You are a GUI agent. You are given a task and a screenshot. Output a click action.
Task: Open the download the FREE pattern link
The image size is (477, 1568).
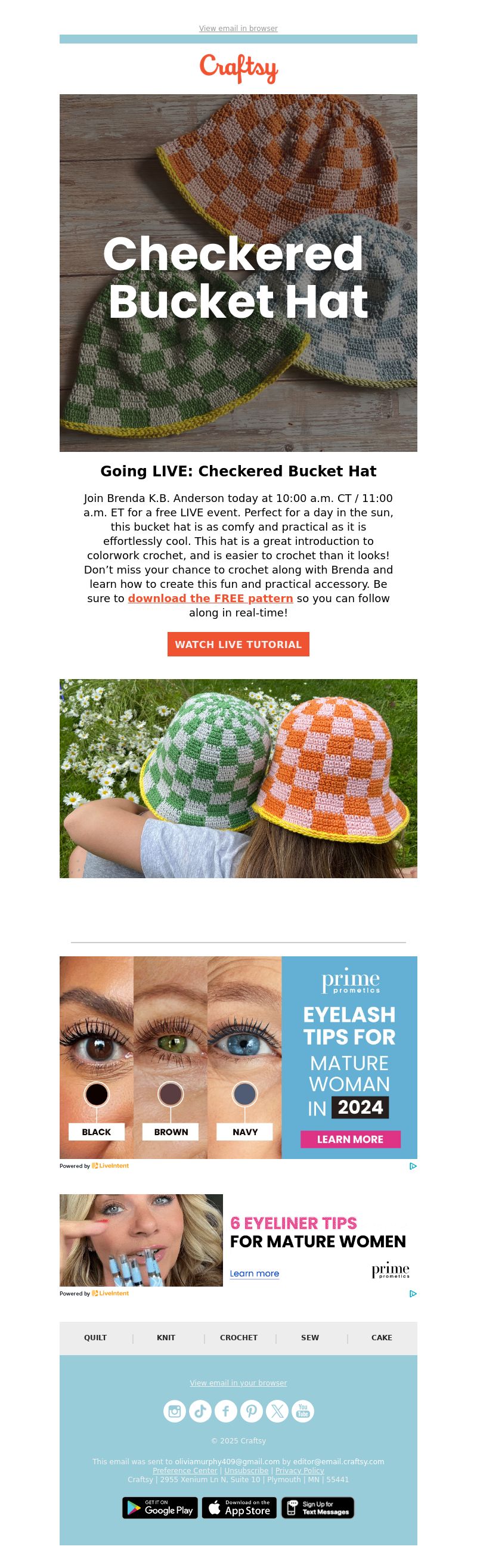pos(210,599)
